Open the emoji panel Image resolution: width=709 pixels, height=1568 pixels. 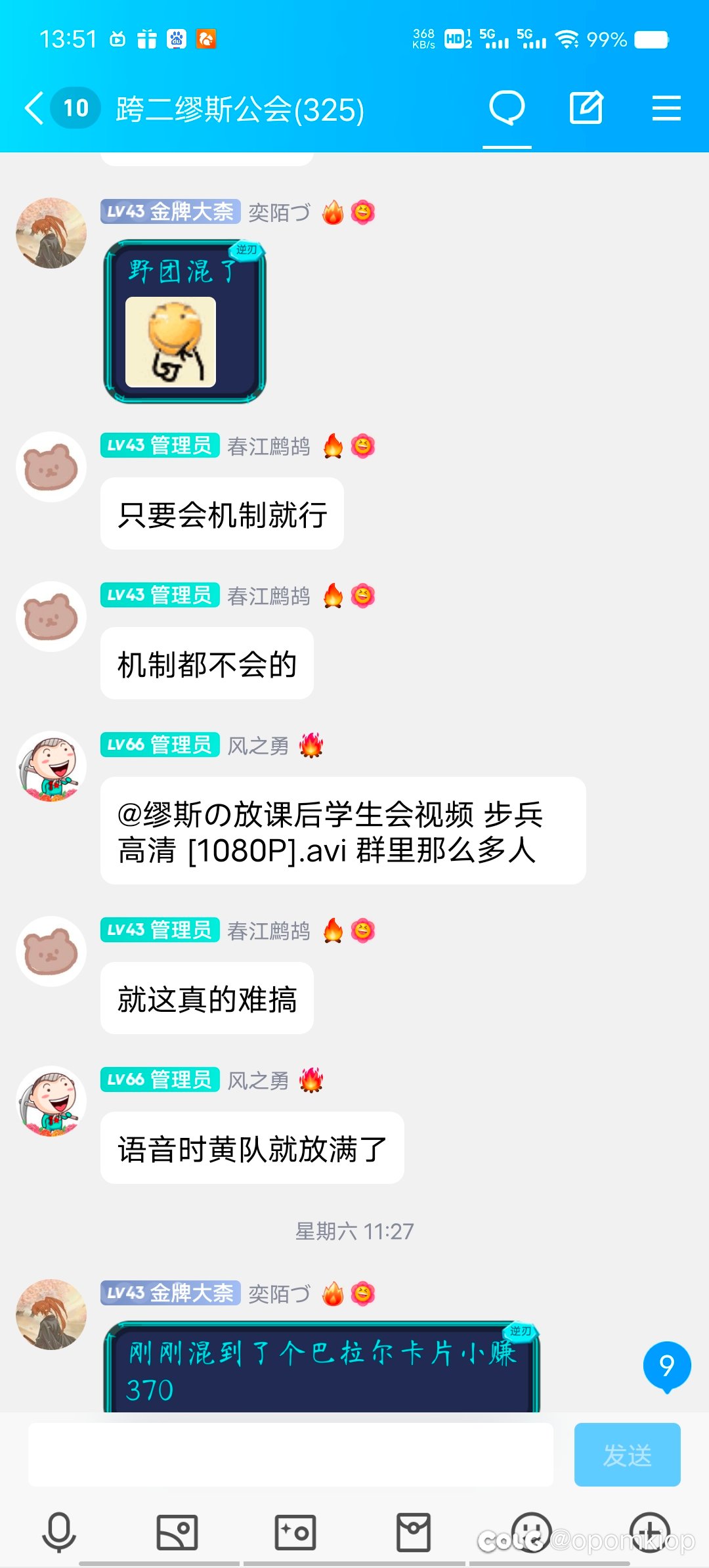(532, 1532)
